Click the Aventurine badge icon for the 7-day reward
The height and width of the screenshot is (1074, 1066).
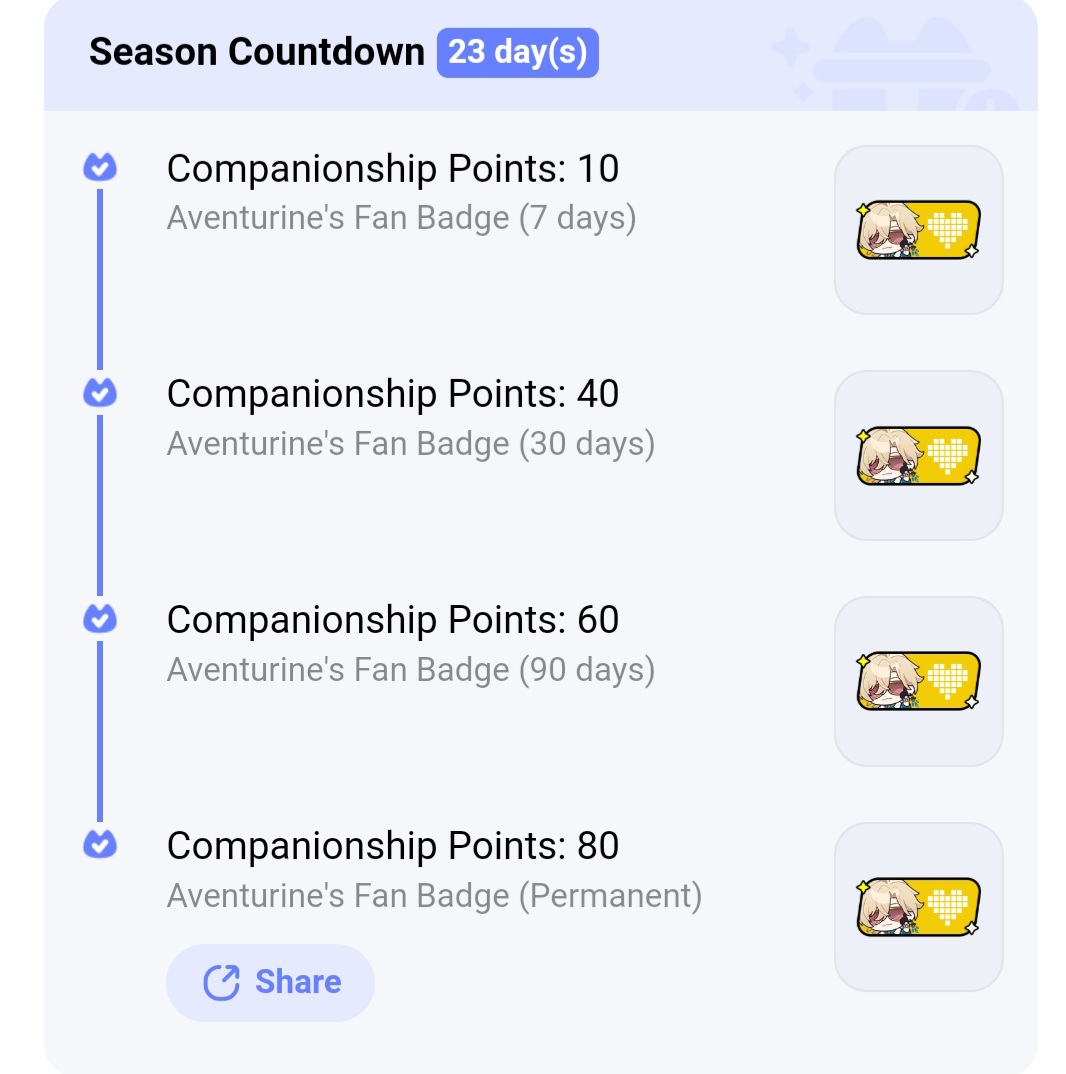[x=917, y=229]
